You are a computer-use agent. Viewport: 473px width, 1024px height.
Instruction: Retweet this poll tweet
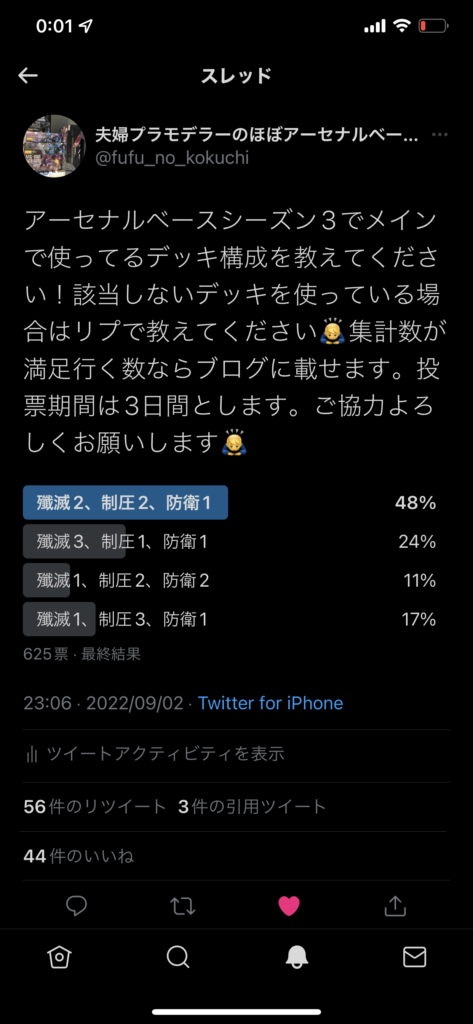pyautogui.click(x=183, y=906)
